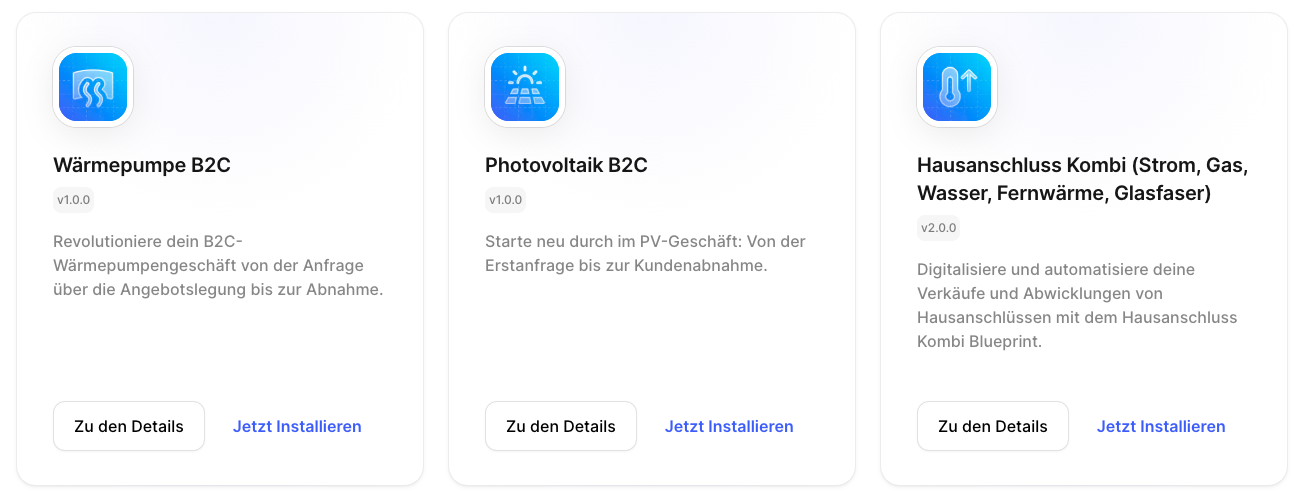Show details for Hausanschluss Kombi

coord(993,426)
